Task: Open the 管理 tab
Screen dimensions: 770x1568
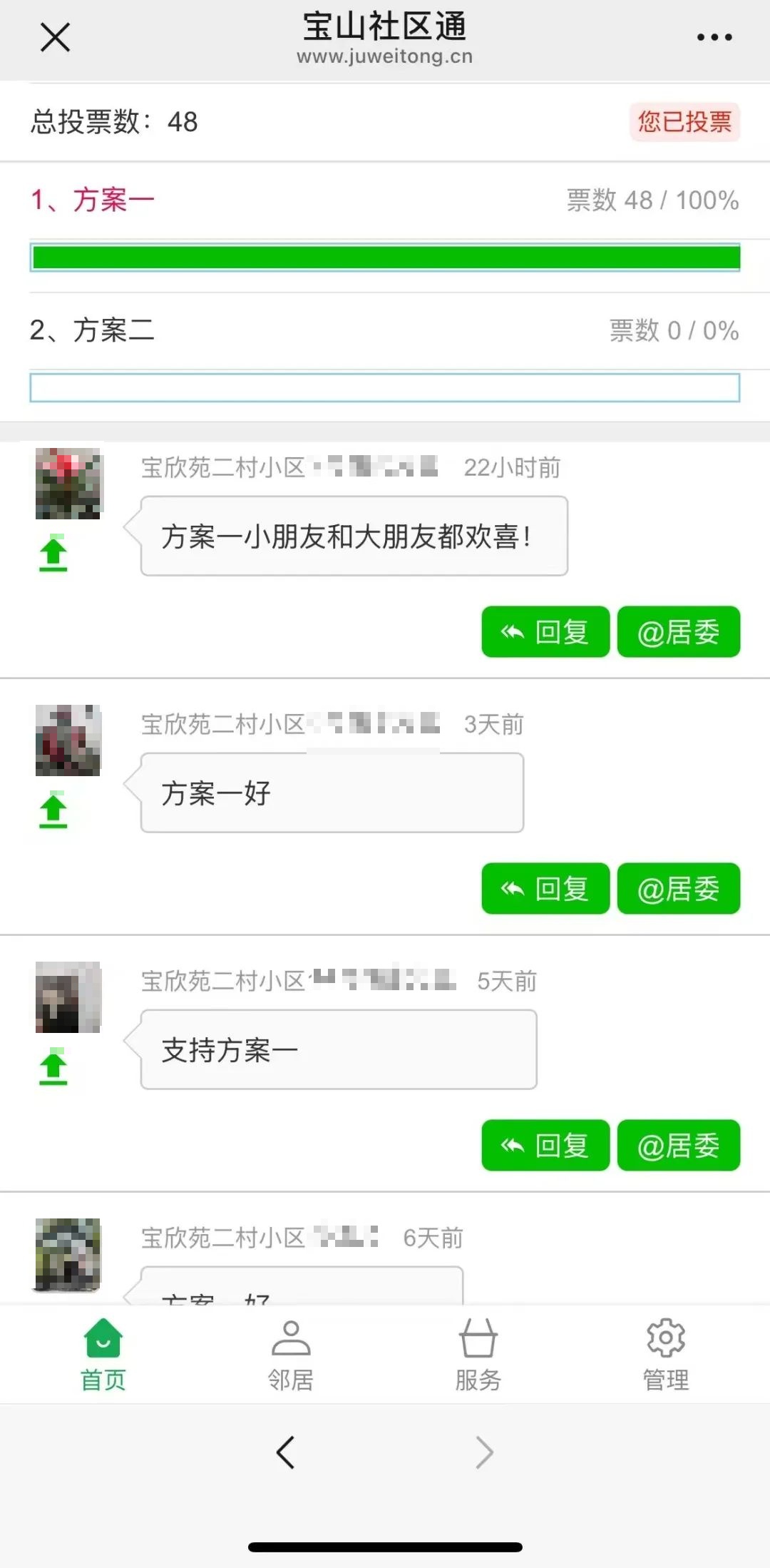Action: (666, 1355)
